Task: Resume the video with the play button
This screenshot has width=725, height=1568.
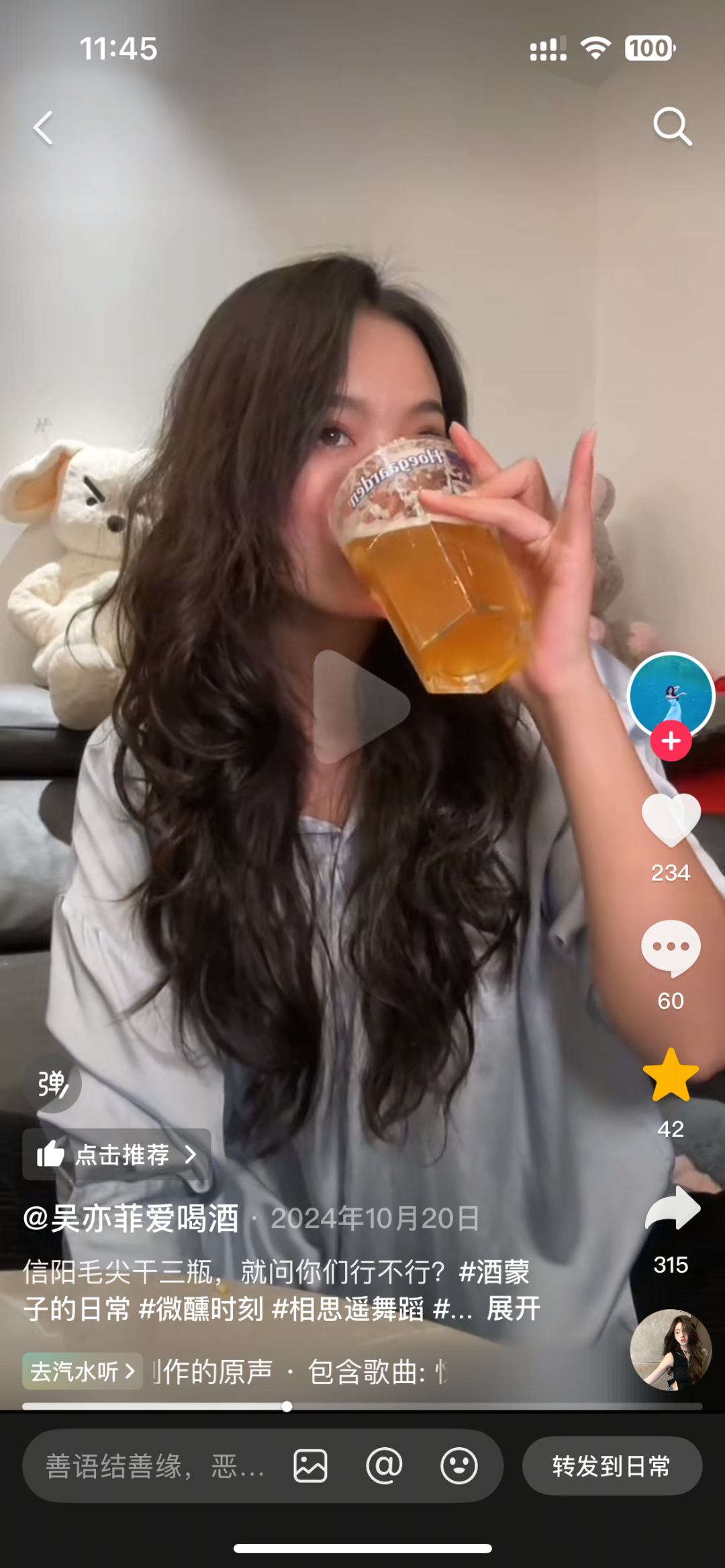Action: coord(362,707)
